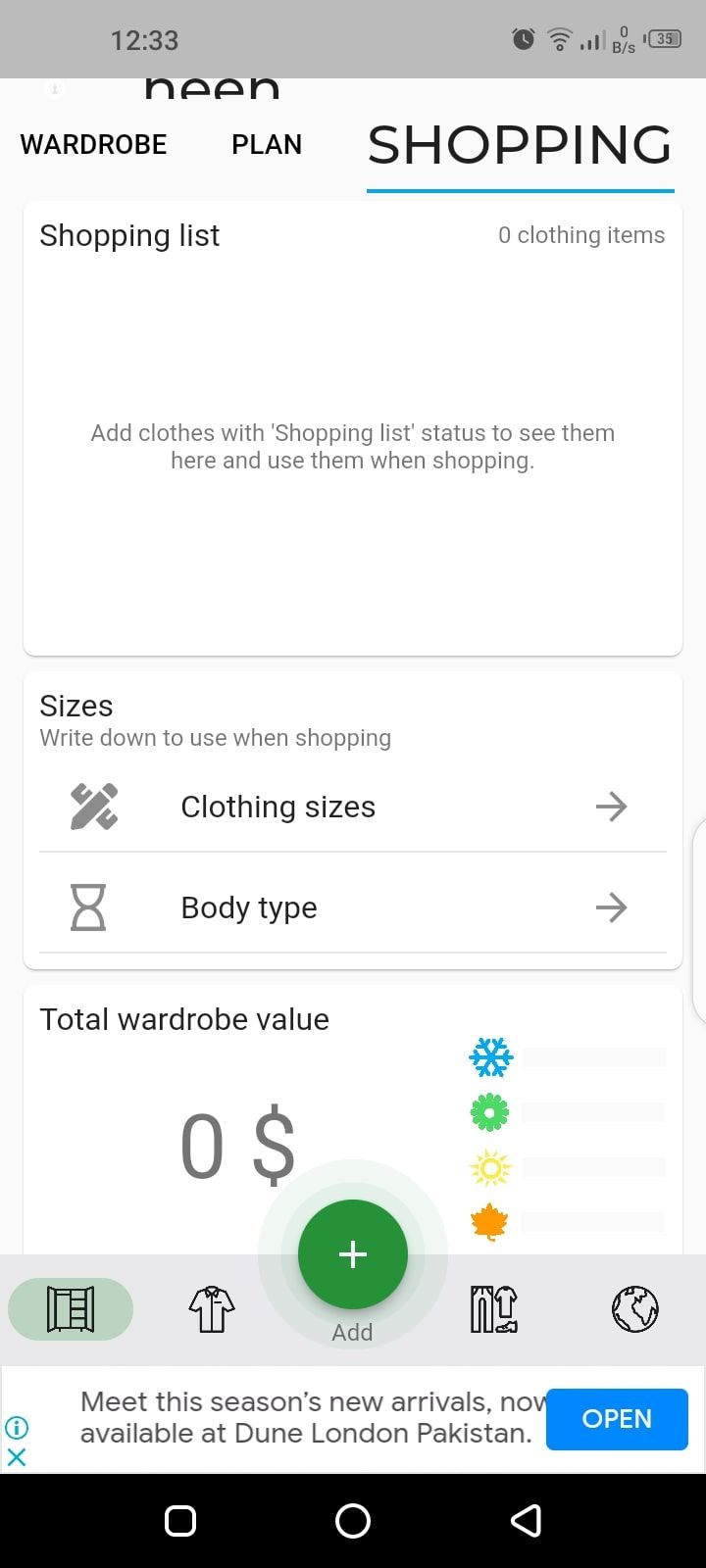Open the wardrobe closet icon in bottom bar
706x1568 pixels.
coord(70,1308)
